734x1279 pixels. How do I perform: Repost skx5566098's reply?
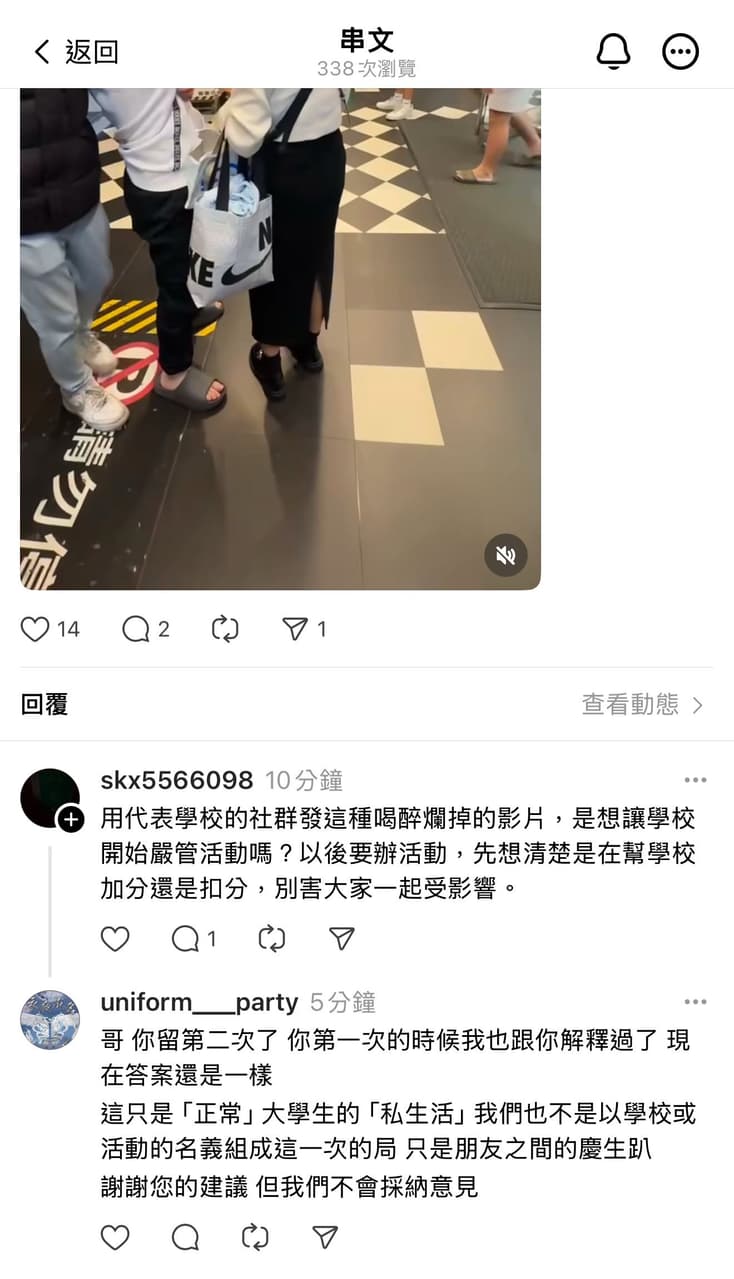[x=271, y=939]
